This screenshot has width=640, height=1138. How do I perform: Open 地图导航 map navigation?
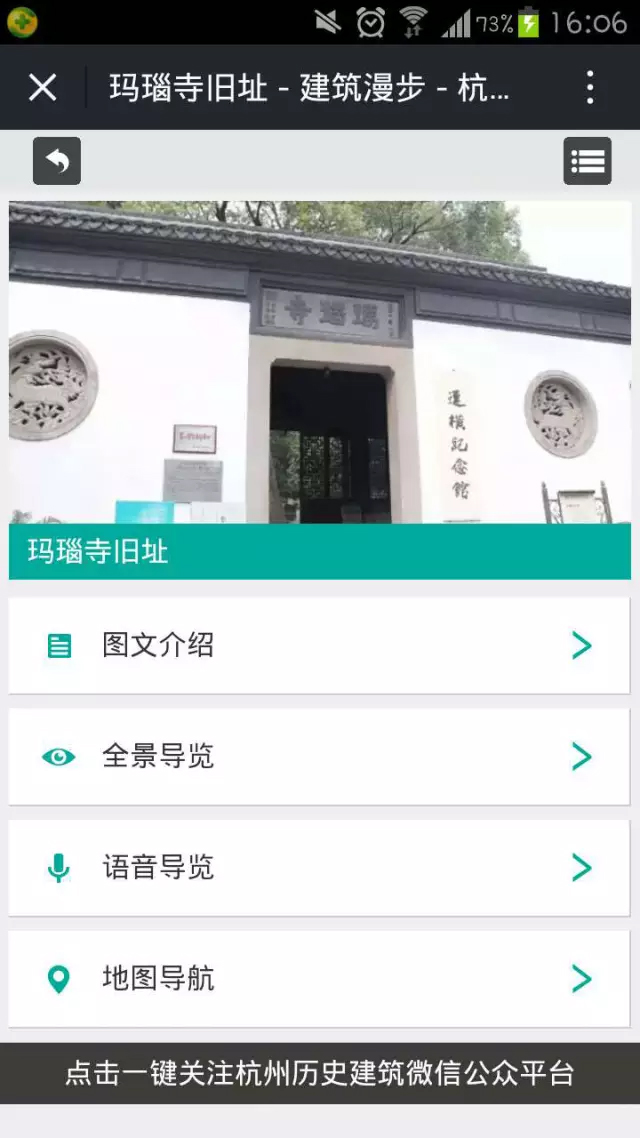pyautogui.click(x=320, y=979)
